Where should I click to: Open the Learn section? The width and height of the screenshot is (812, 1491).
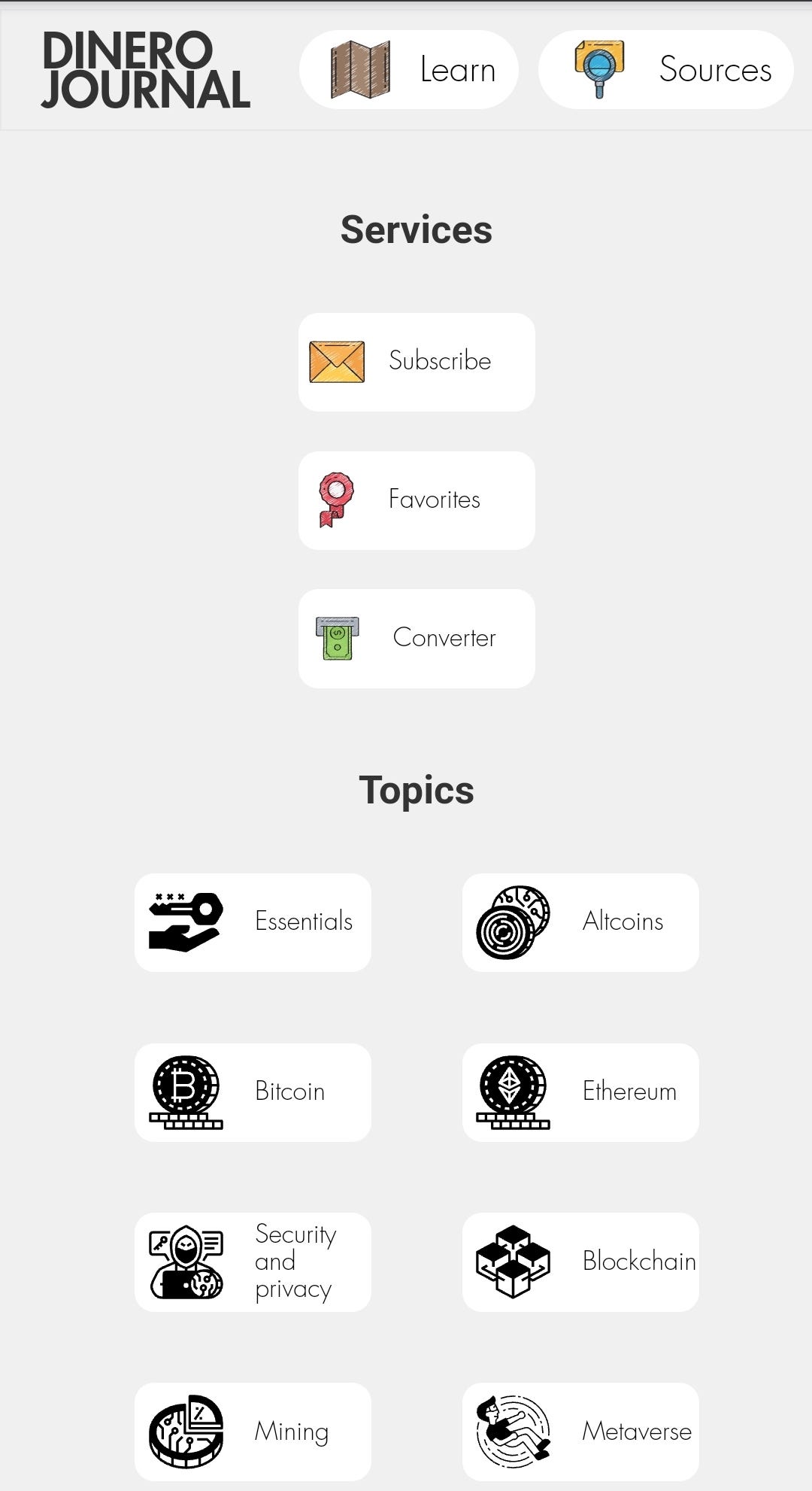(x=408, y=70)
